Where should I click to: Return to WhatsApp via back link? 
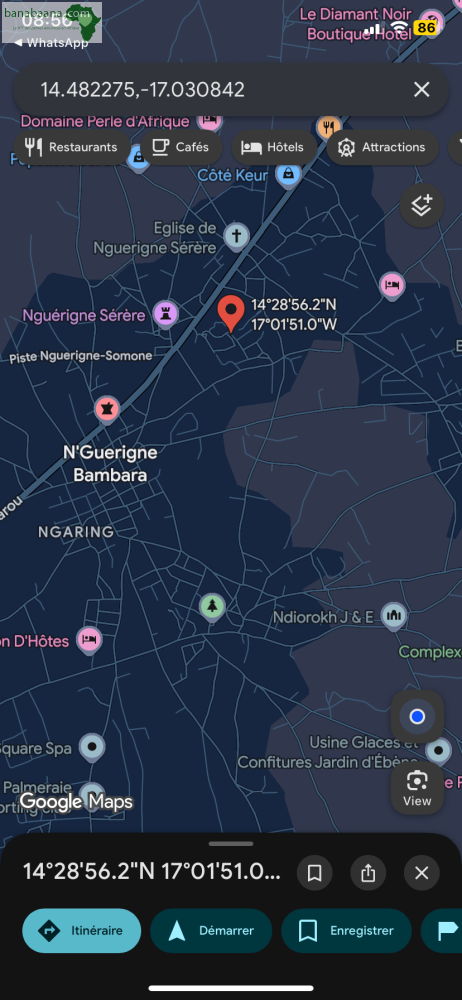click(51, 43)
